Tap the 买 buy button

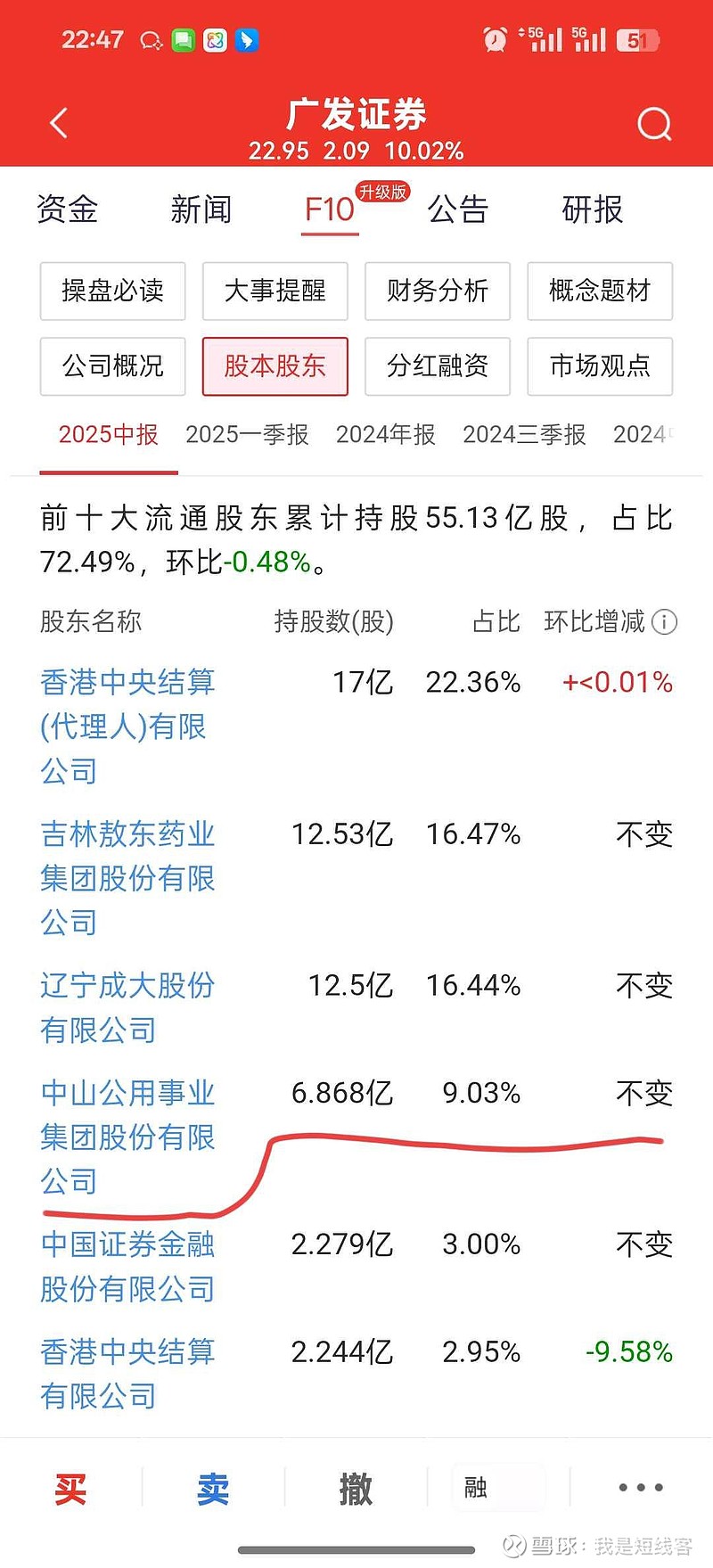(70, 1489)
